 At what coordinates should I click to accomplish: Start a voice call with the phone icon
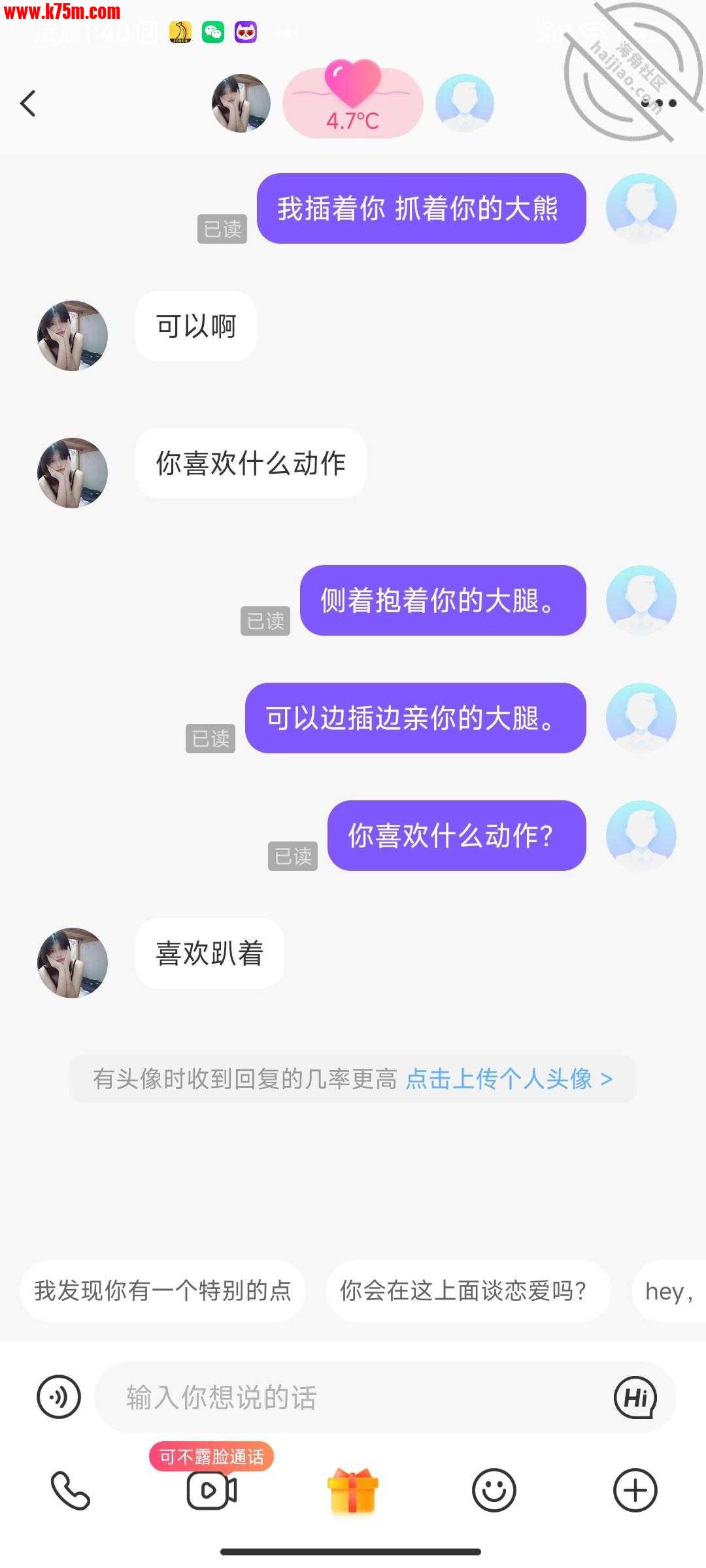[x=71, y=1491]
